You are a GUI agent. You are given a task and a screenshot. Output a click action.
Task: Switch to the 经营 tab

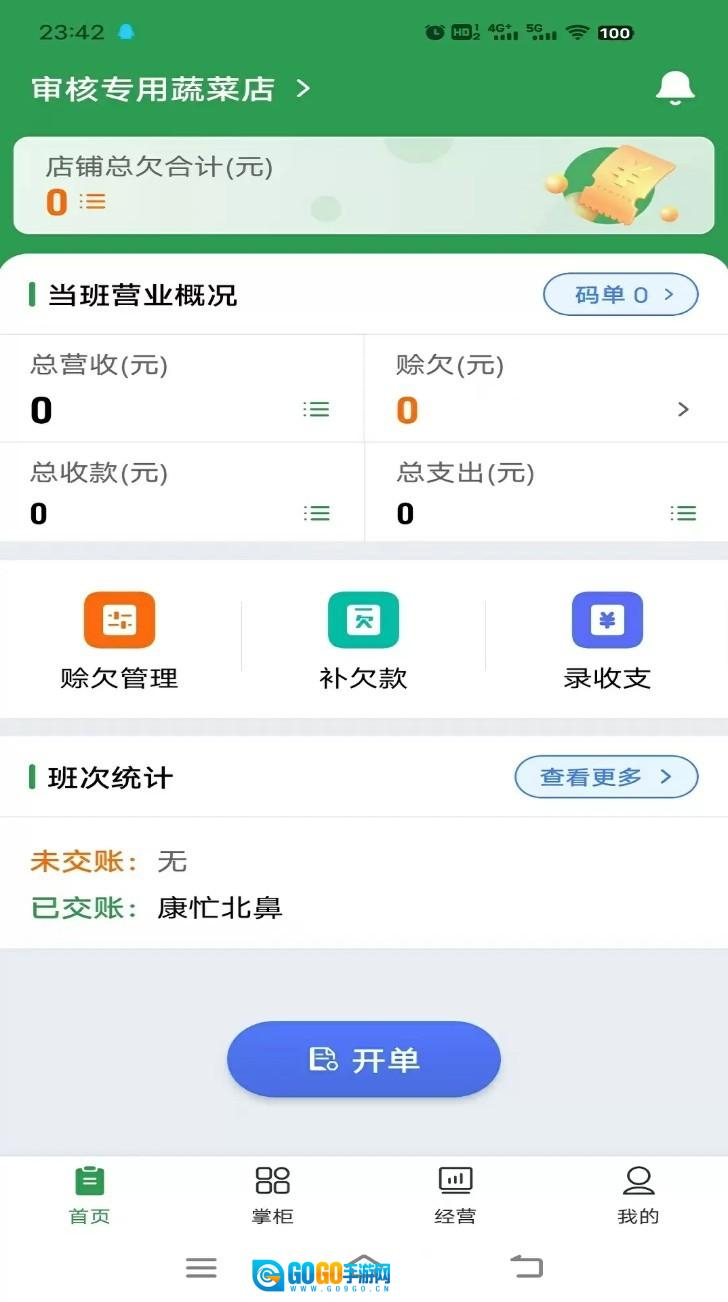point(455,1195)
